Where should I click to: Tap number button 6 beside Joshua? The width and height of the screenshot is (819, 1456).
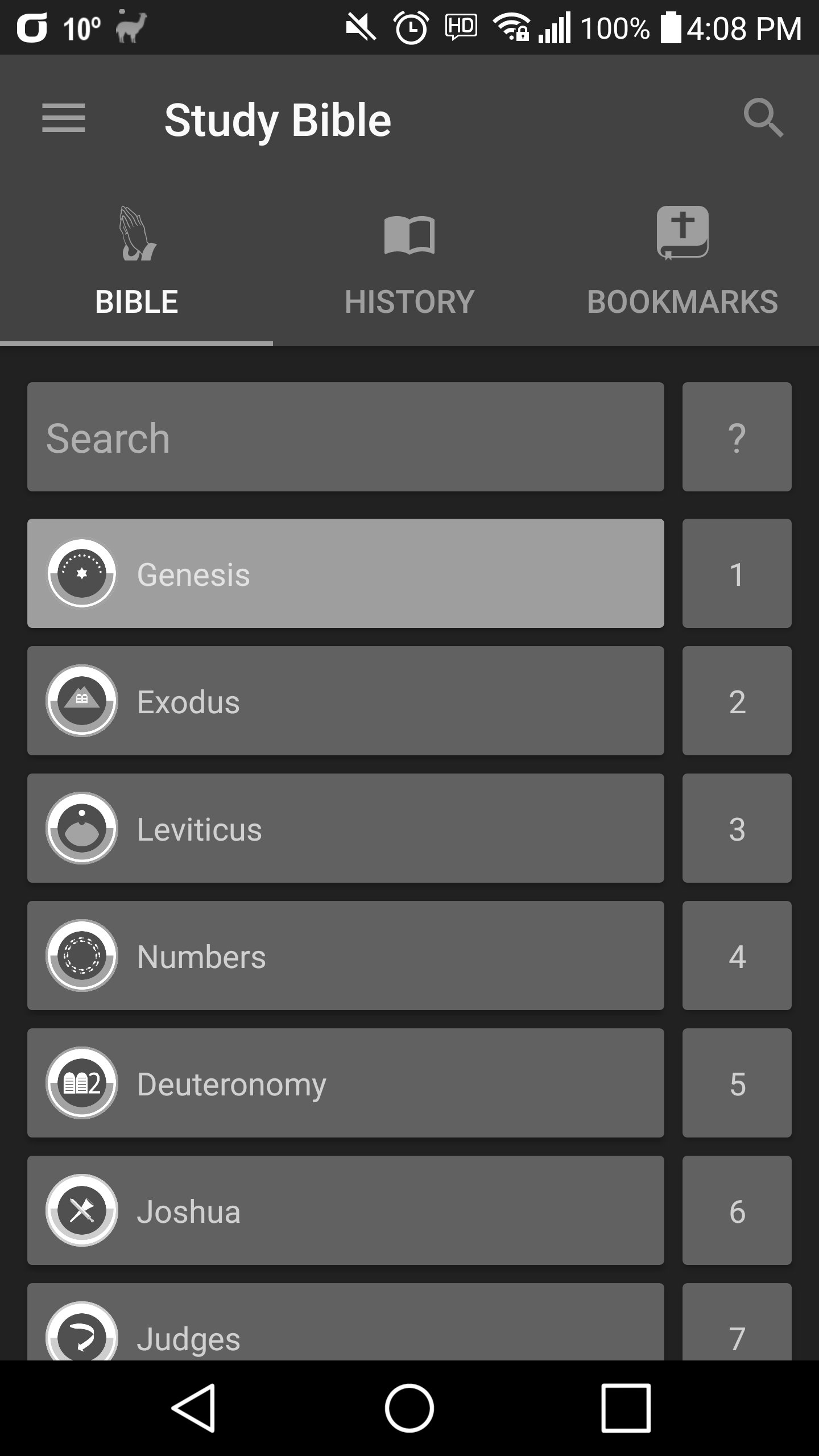[737, 1210]
